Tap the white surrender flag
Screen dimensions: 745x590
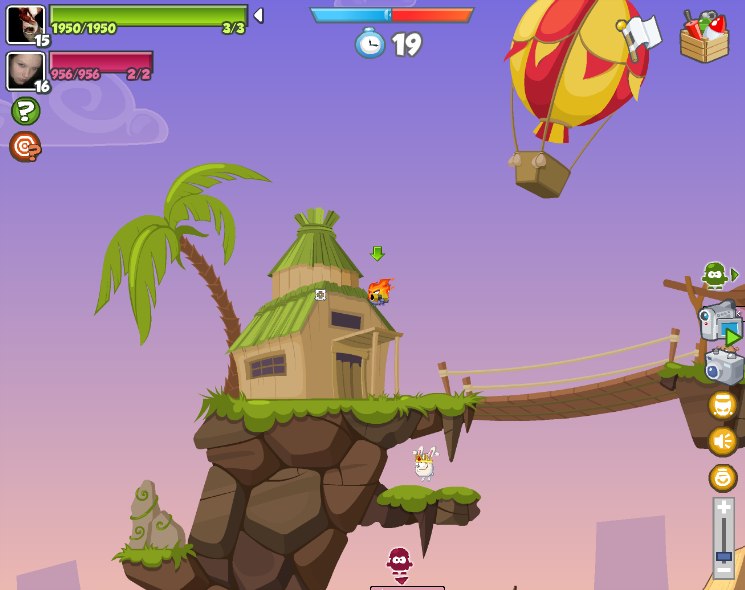643,33
